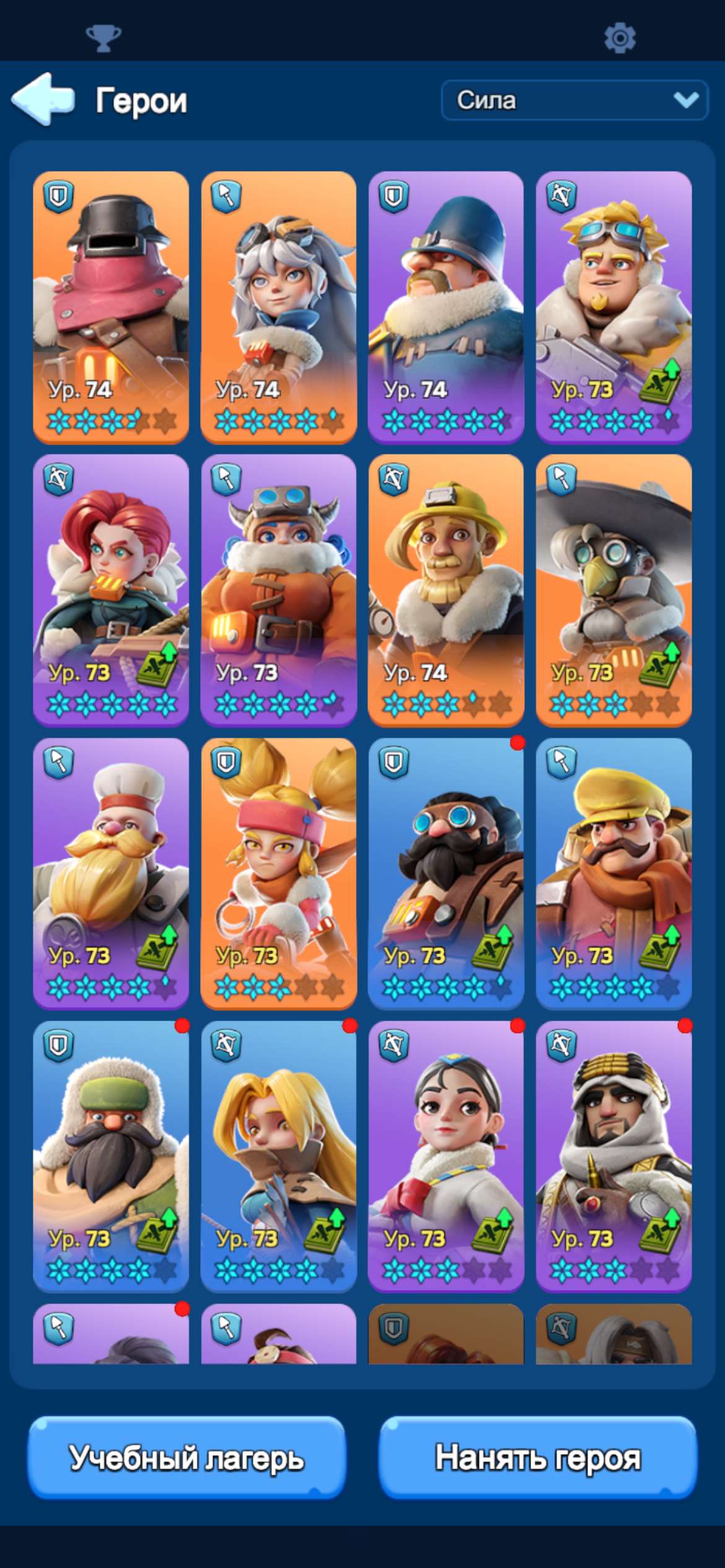Screen dimensions: 725x1568
Task: Open the Сила sorting dropdown
Action: click(574, 100)
